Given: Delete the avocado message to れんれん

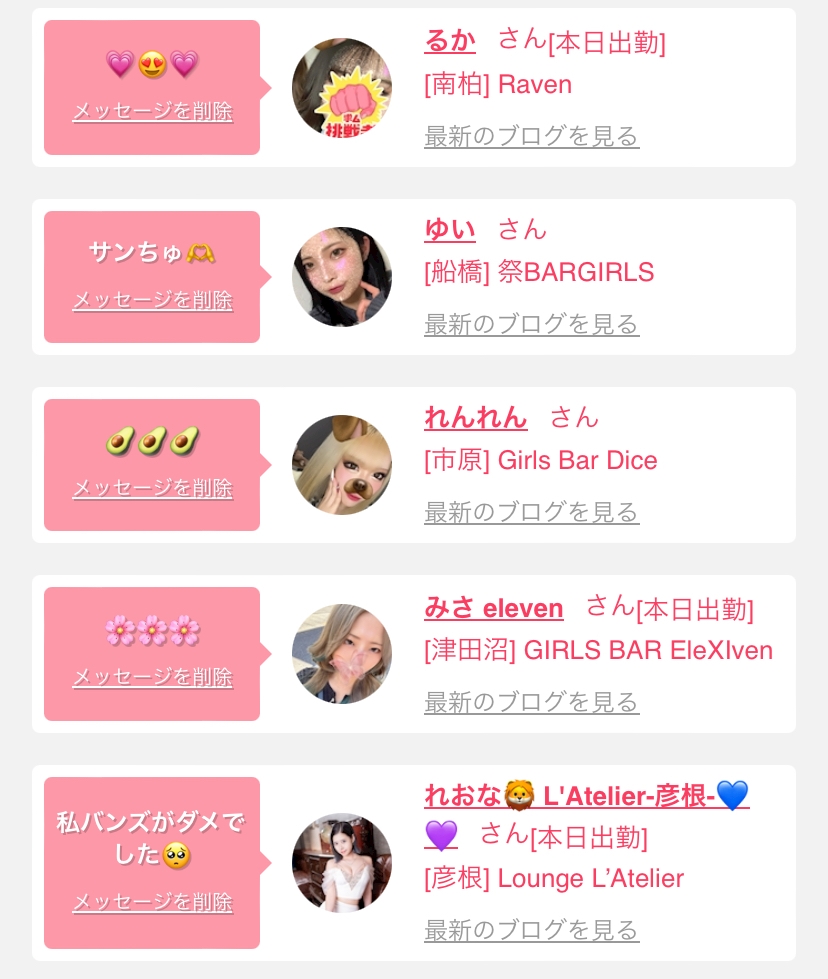Looking at the screenshot, I should point(152,488).
